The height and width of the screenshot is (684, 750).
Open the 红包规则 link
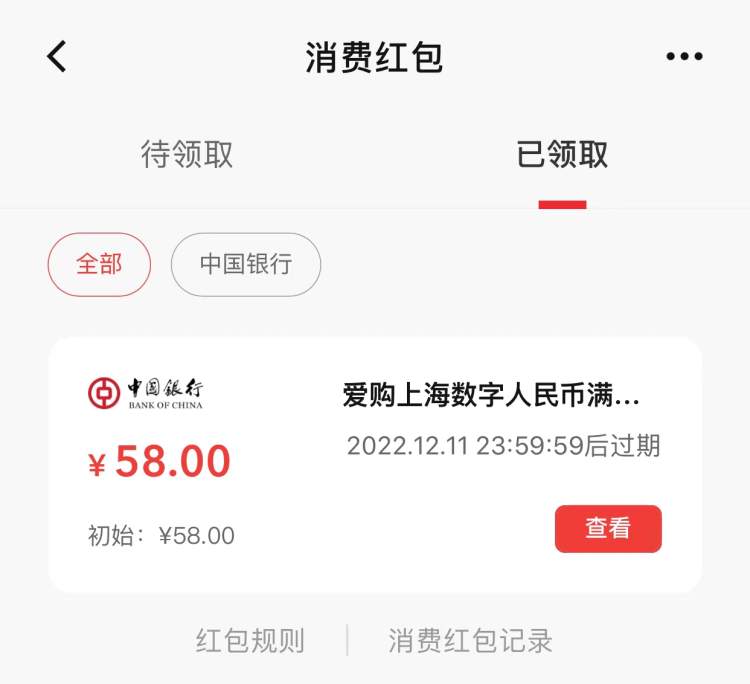(250, 640)
